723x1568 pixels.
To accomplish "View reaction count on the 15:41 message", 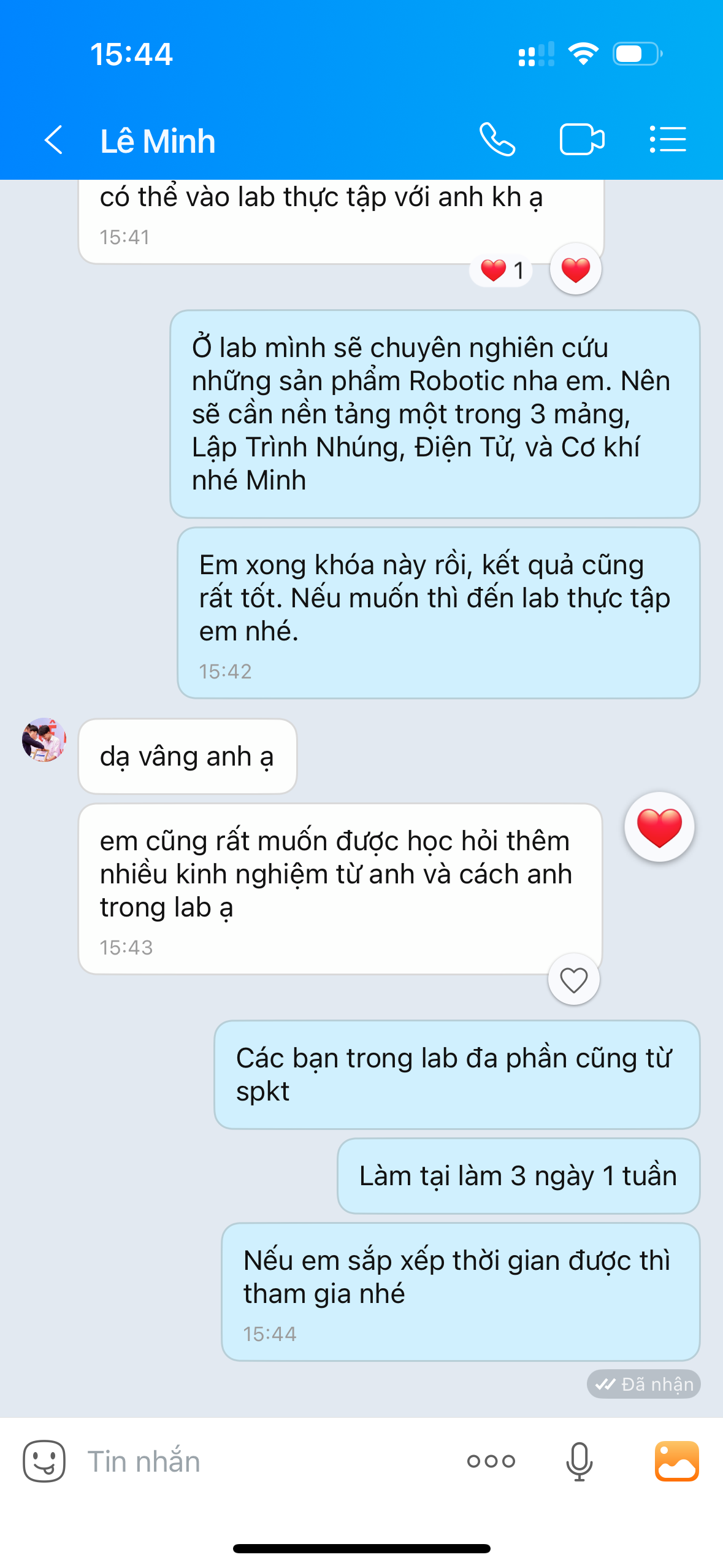I will click(x=502, y=271).
